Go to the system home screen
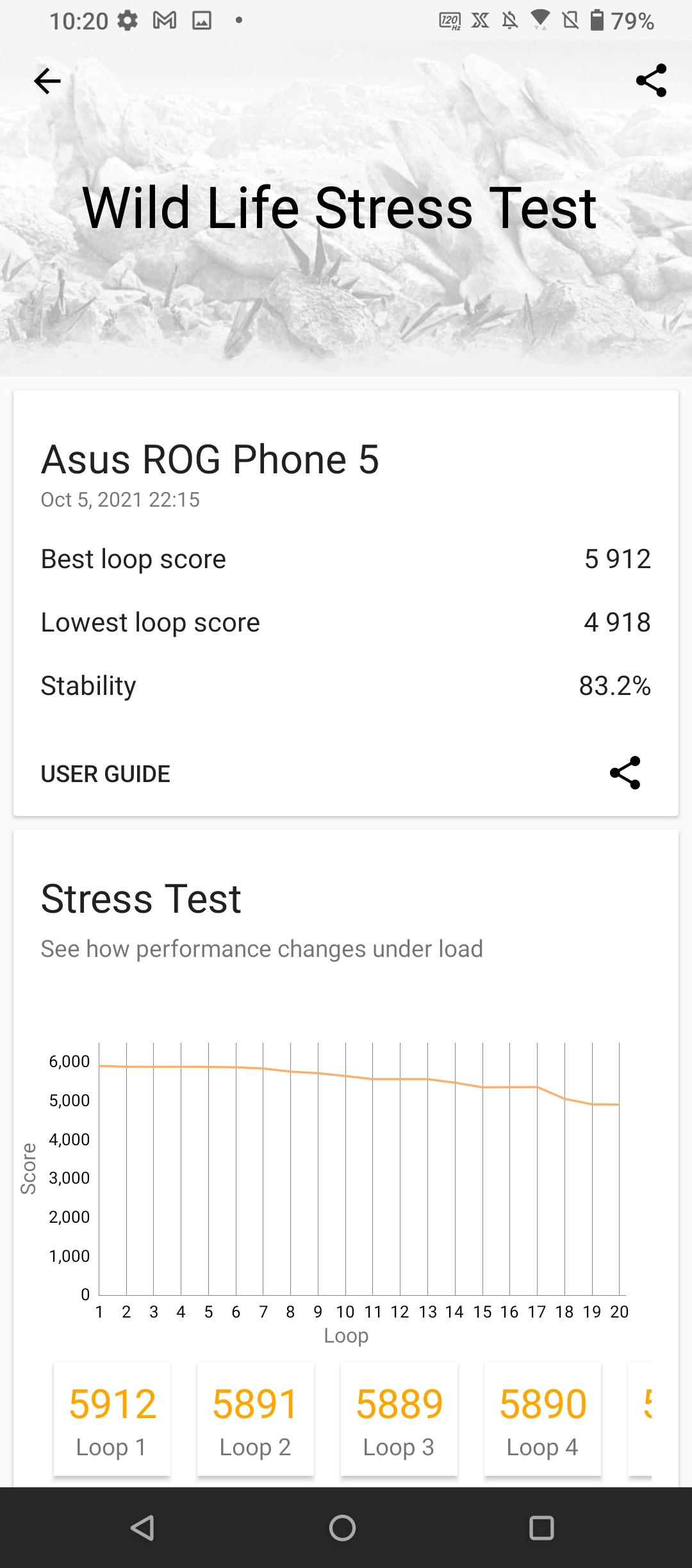692x1568 pixels. click(x=343, y=1528)
